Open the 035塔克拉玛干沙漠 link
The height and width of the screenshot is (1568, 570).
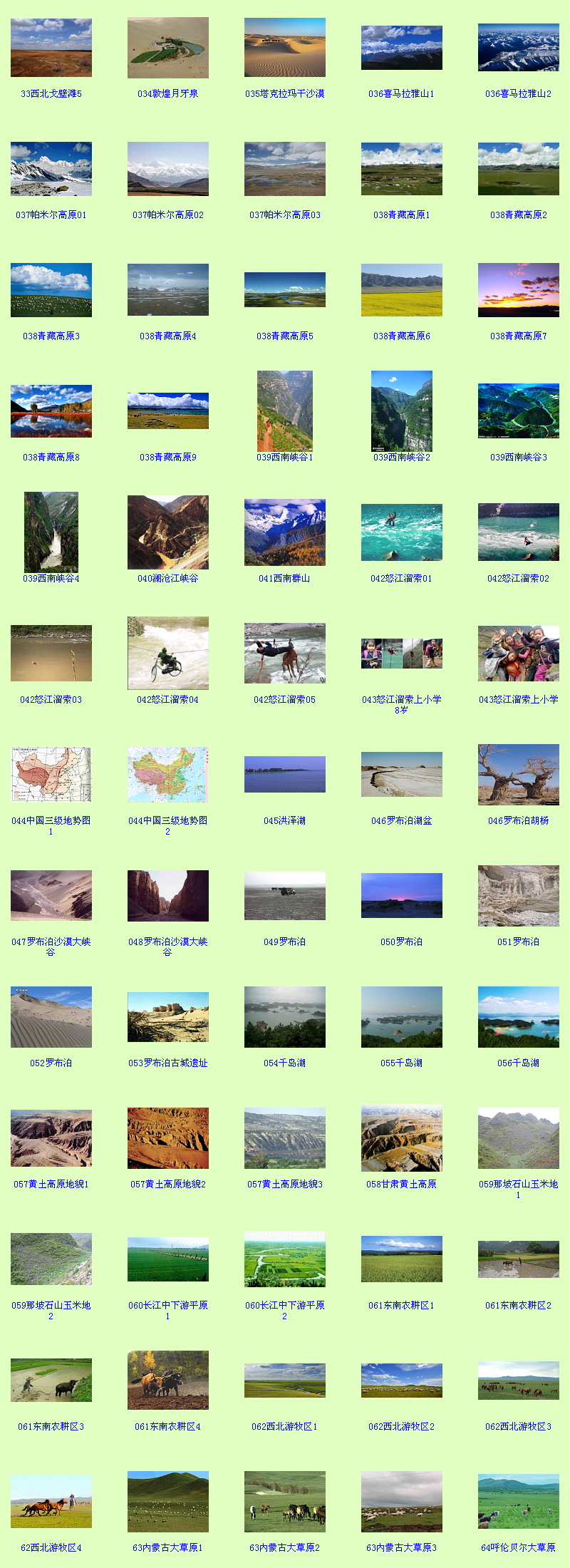click(x=284, y=93)
